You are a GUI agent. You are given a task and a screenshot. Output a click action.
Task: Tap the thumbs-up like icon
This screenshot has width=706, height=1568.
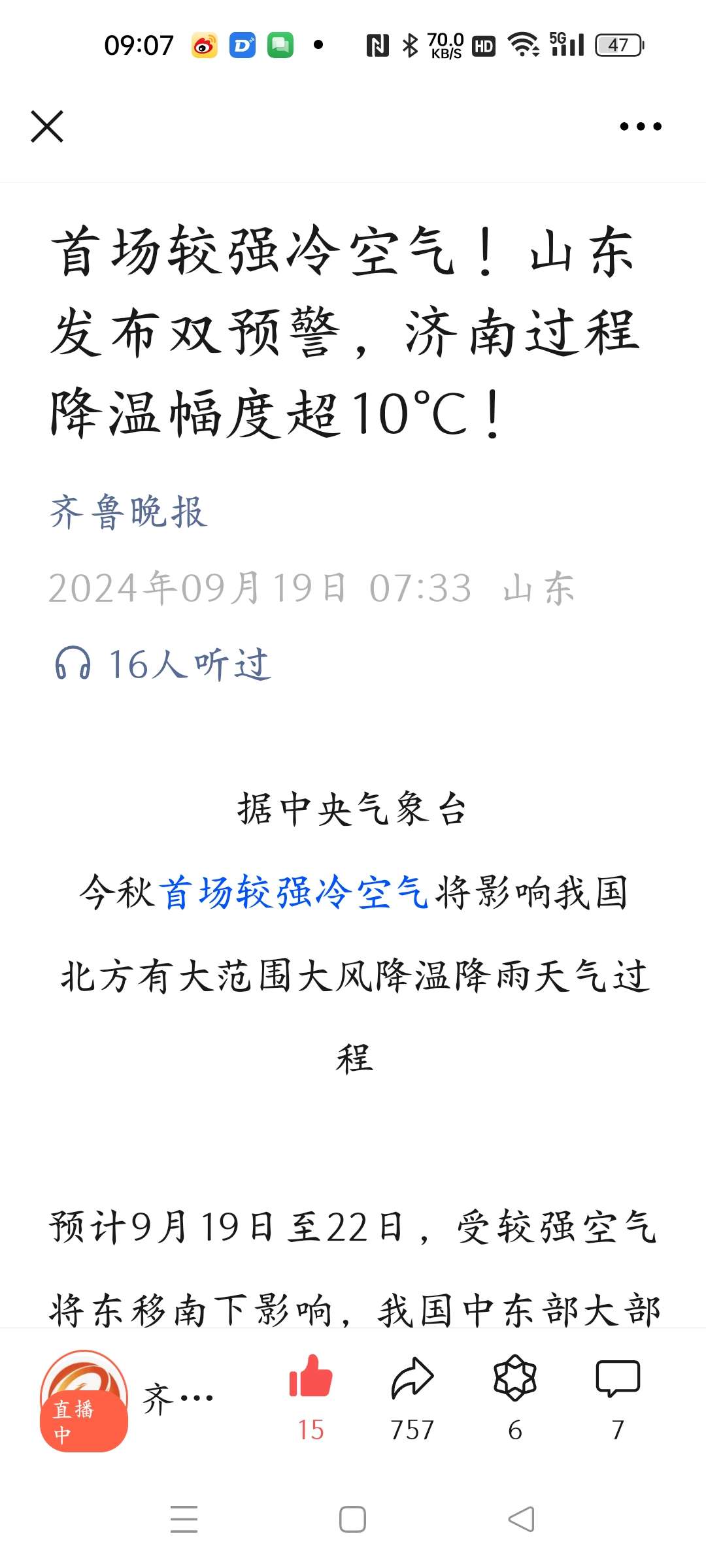tap(311, 1377)
